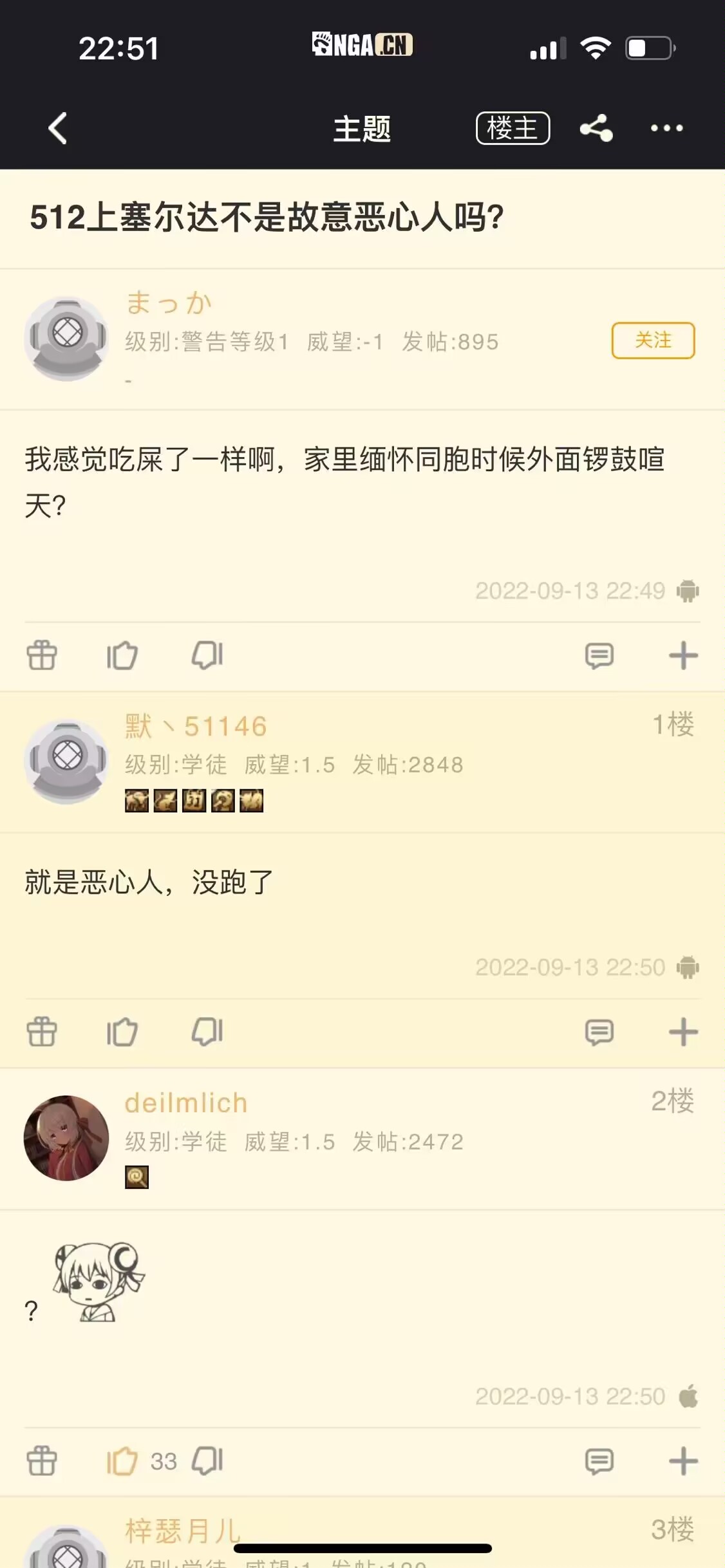Screen dimensions: 725x1568
Task: Share this thread
Action: (596, 128)
